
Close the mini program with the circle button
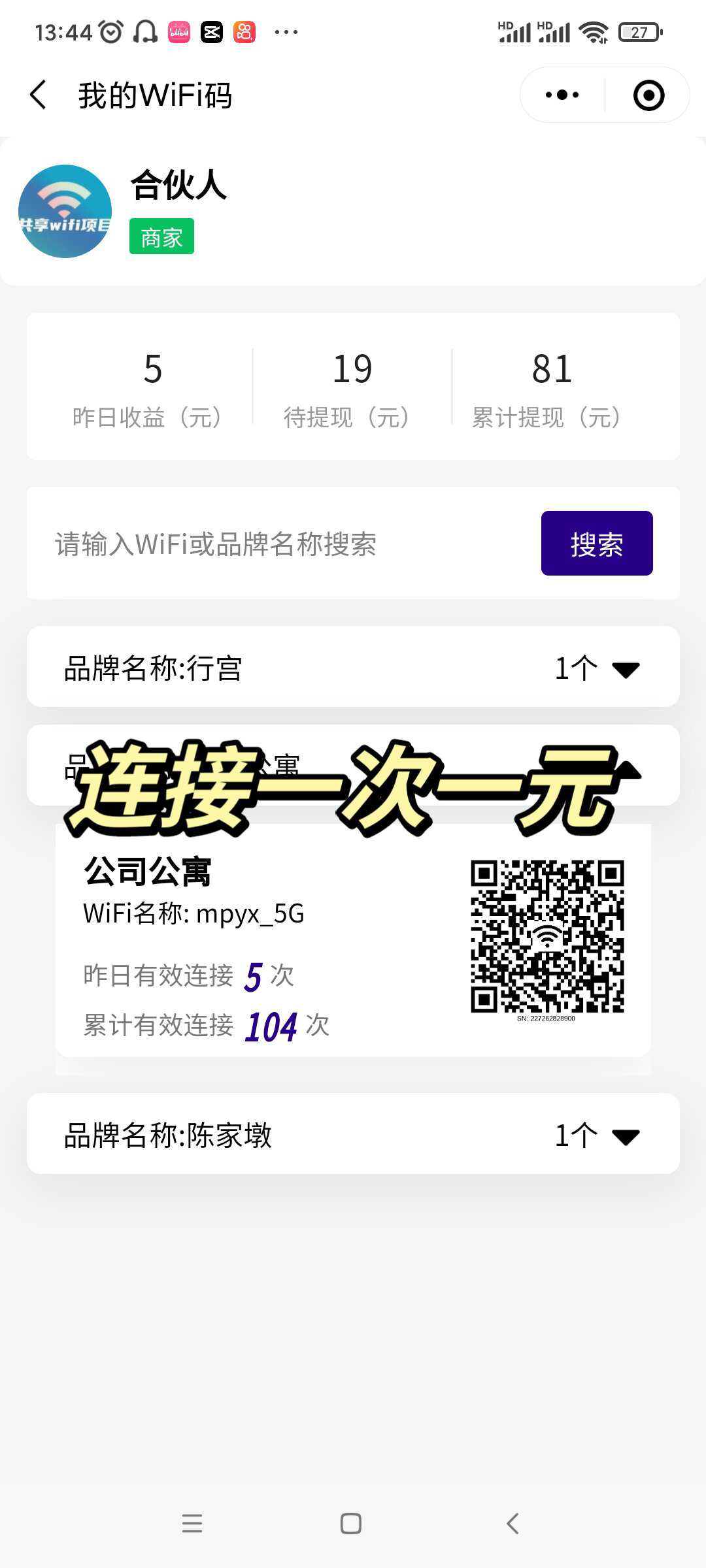point(648,95)
